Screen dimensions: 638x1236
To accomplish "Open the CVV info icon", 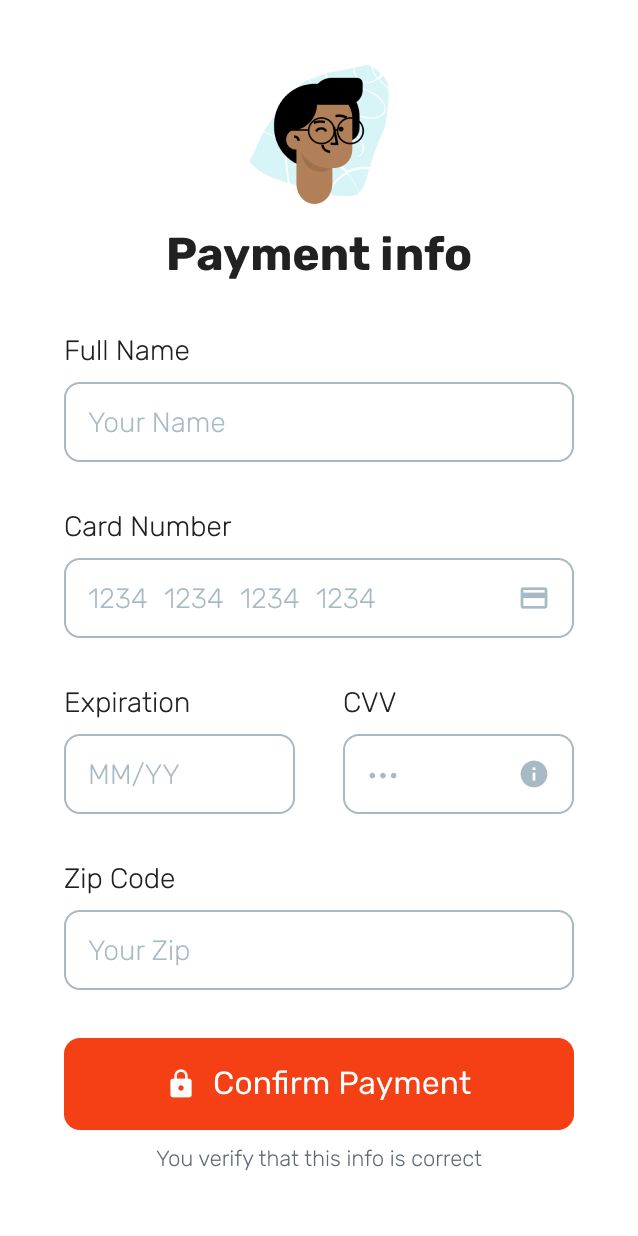I will coord(534,774).
